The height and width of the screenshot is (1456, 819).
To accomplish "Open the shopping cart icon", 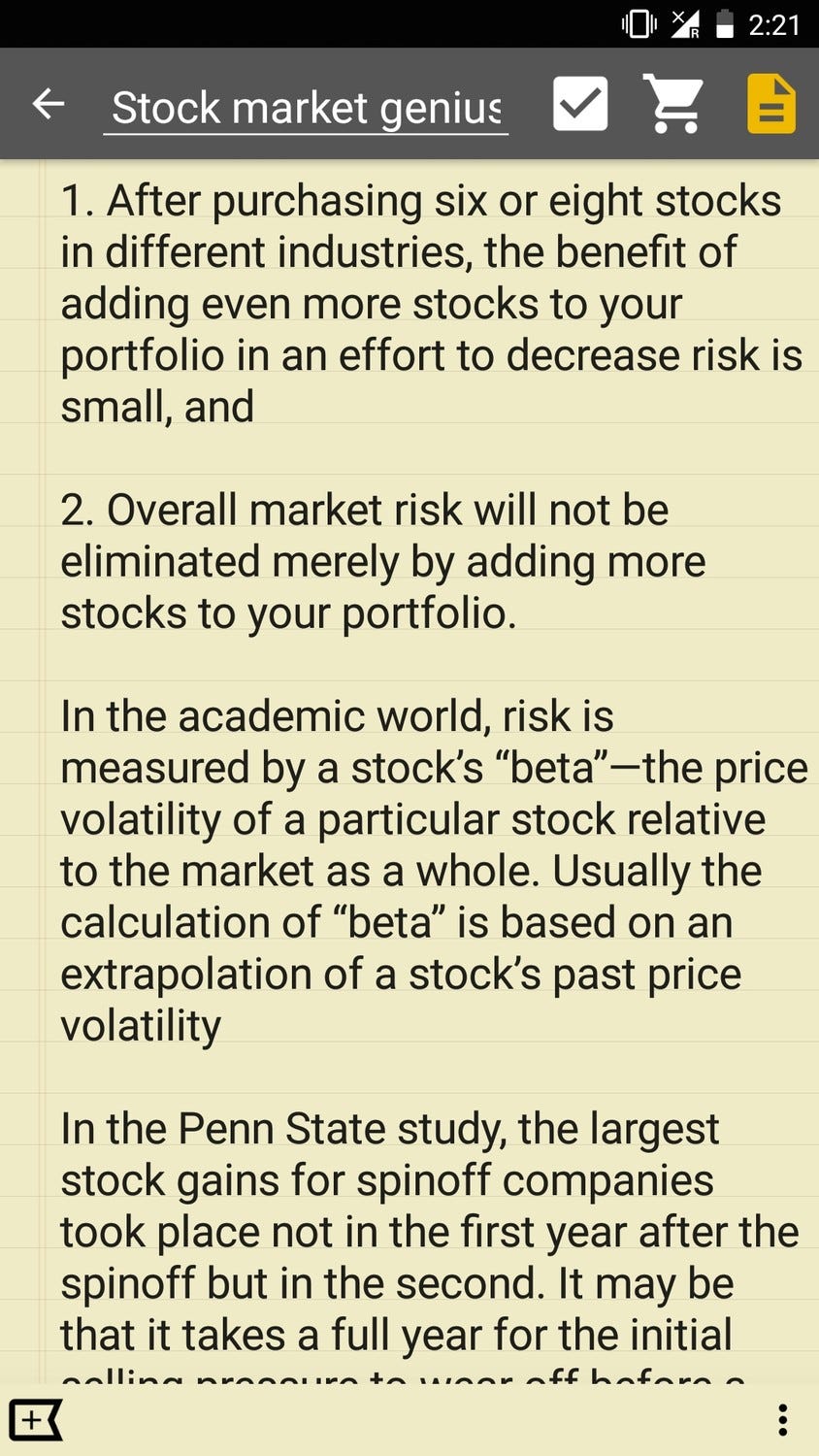I will tap(673, 104).
